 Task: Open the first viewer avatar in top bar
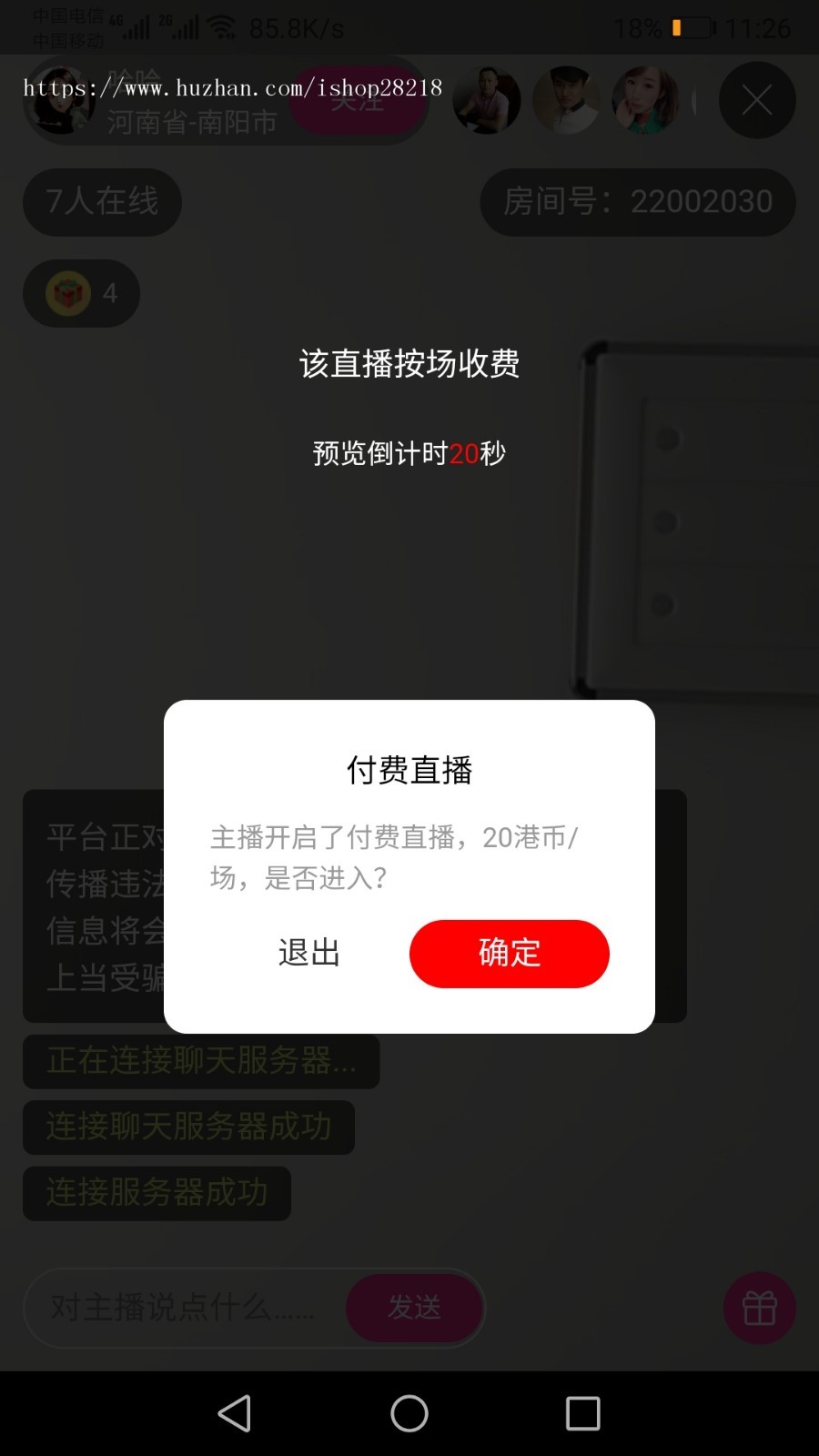click(485, 100)
